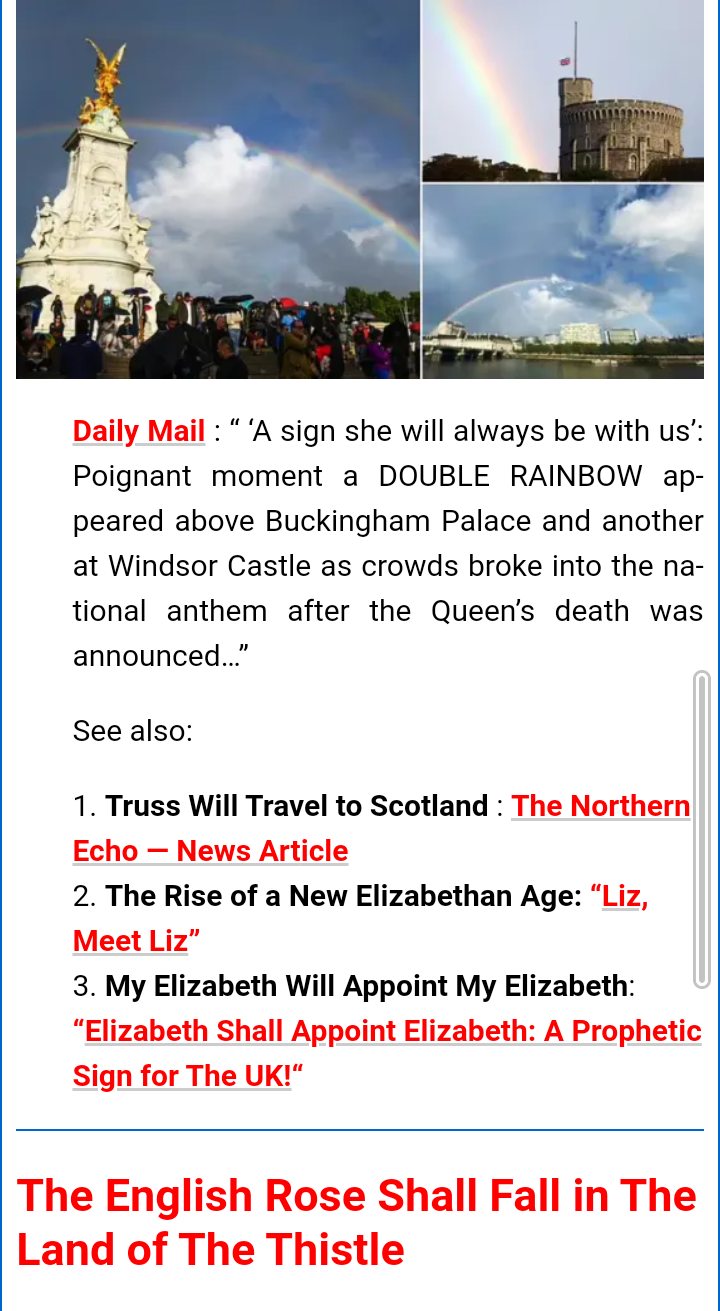Screen dimensions: 720x1311
Task: Tap the page scrollbar handle
Action: coord(702,830)
